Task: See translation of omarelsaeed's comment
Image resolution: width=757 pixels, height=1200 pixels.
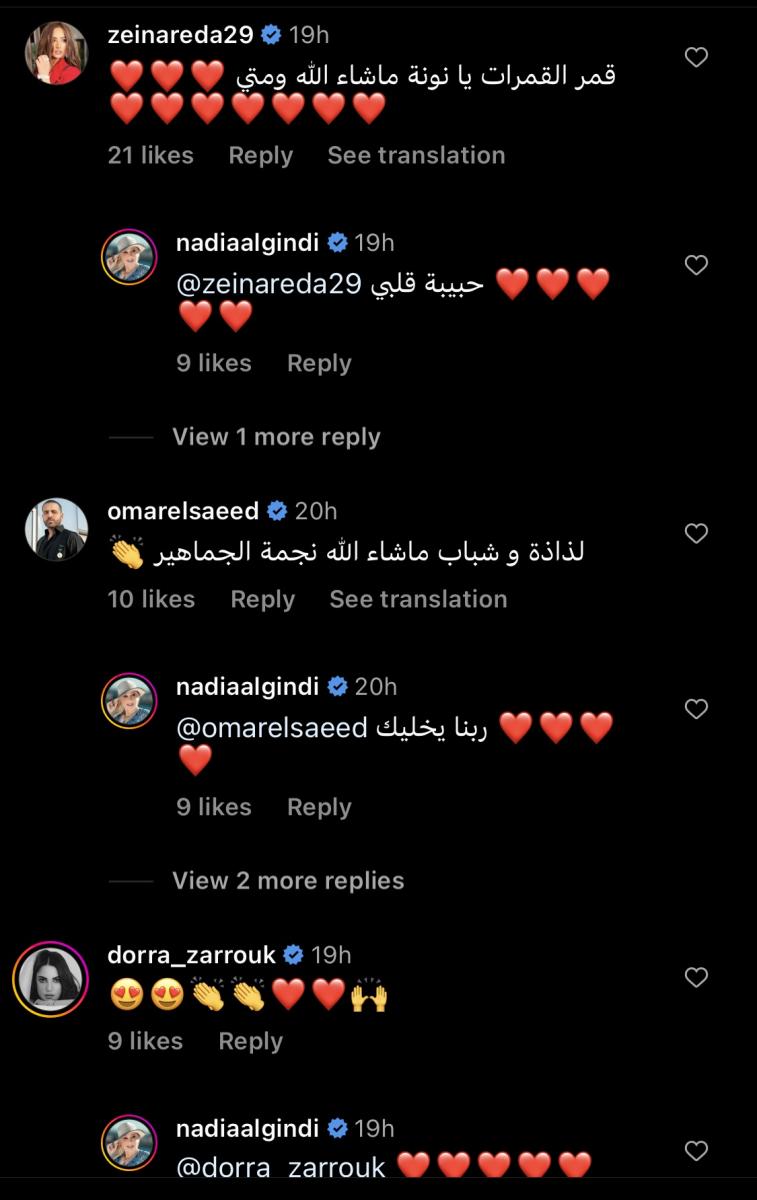Action: 418,599
